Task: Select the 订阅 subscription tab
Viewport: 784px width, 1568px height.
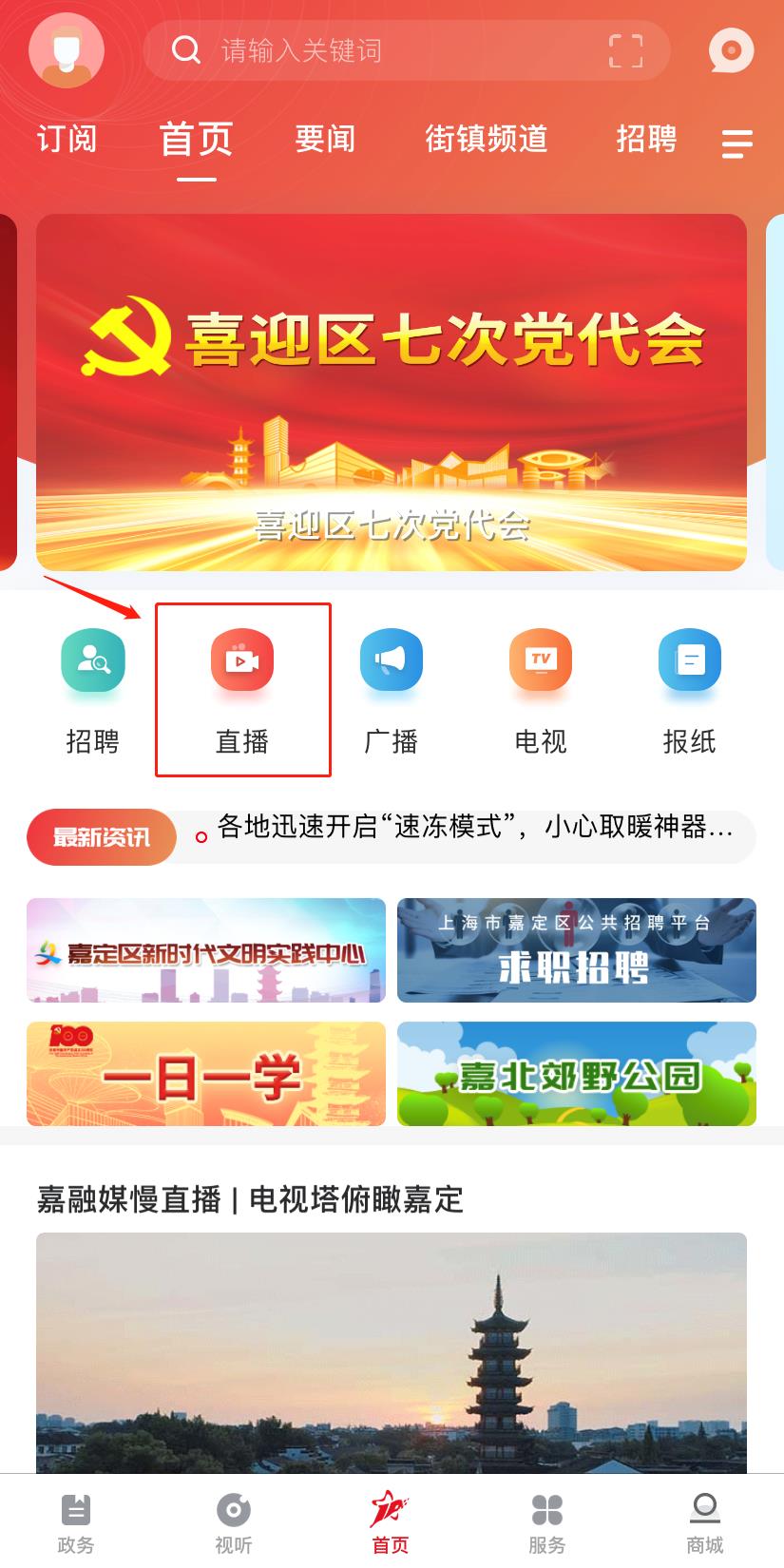Action: point(66,139)
